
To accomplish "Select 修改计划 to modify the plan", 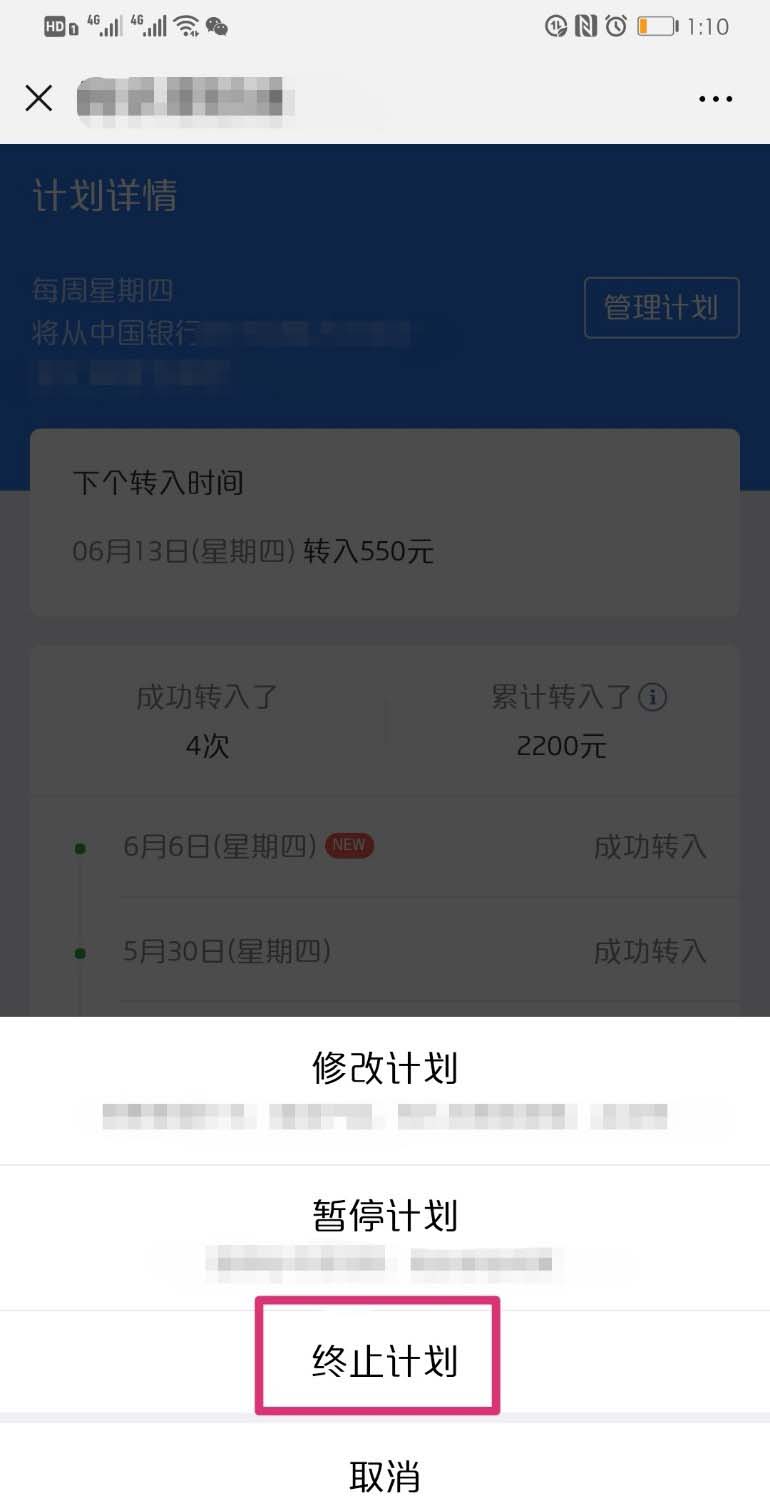I will (x=385, y=1069).
